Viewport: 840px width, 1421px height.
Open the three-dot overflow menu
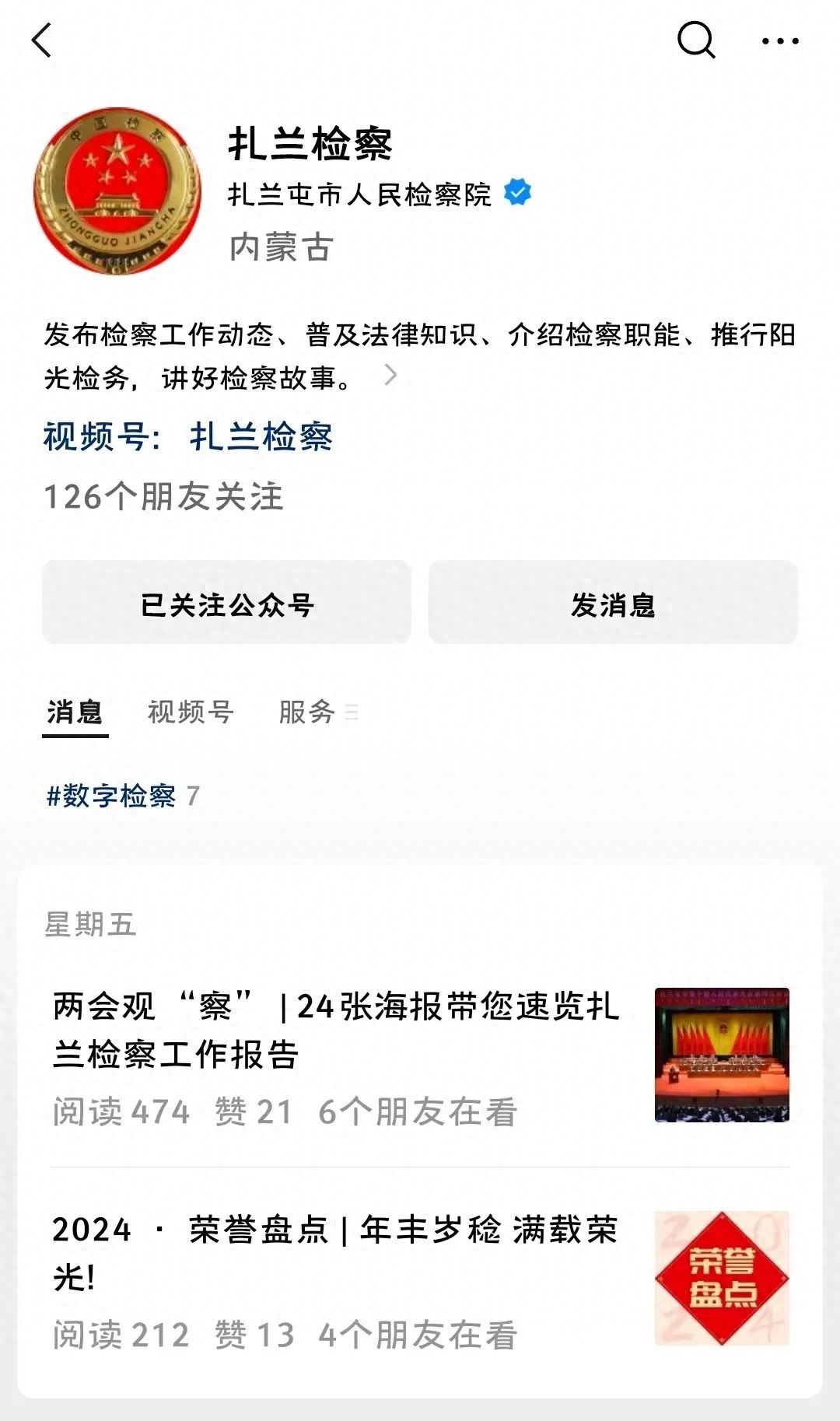coord(780,41)
